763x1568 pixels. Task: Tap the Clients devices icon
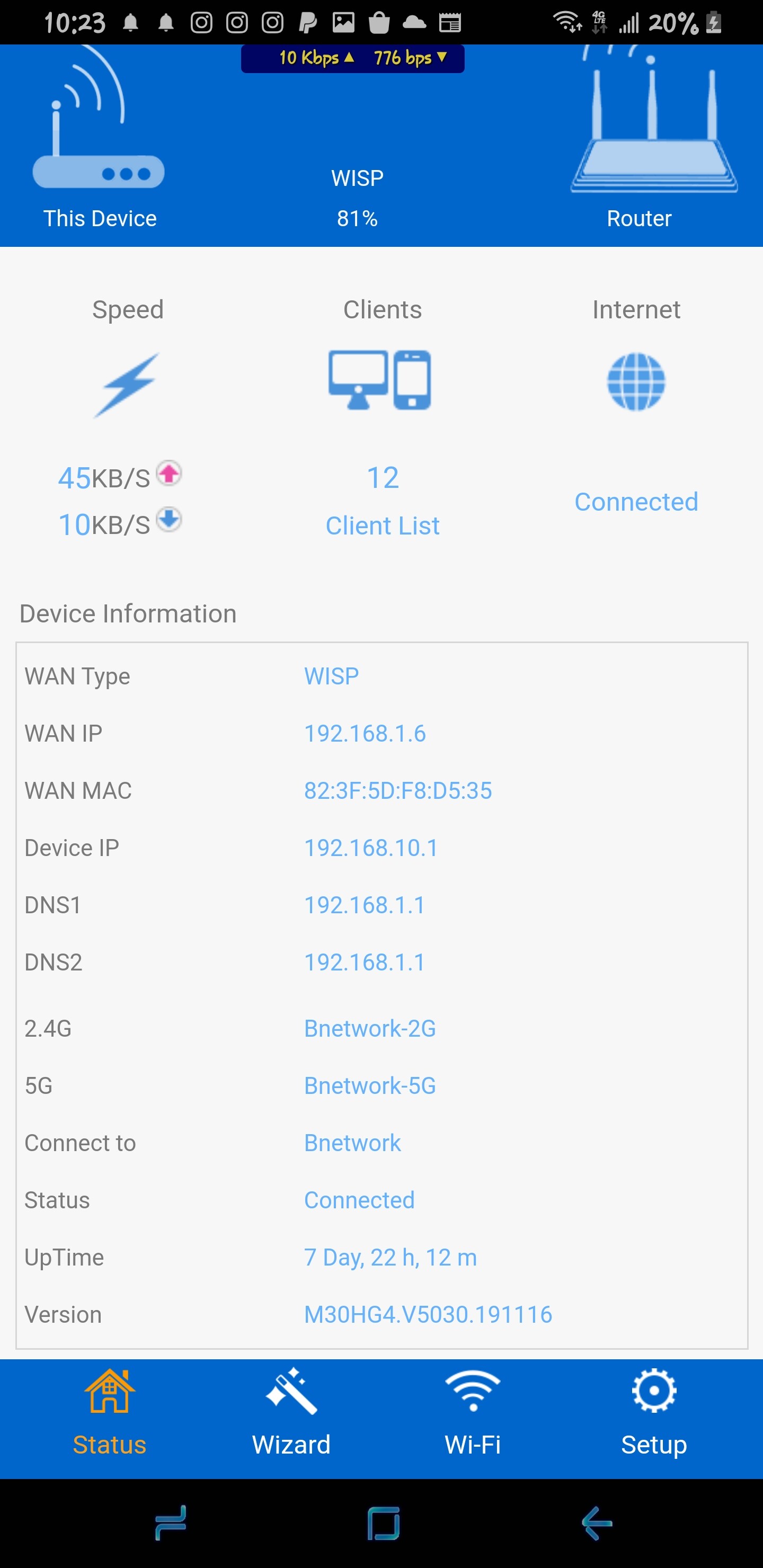click(x=380, y=380)
